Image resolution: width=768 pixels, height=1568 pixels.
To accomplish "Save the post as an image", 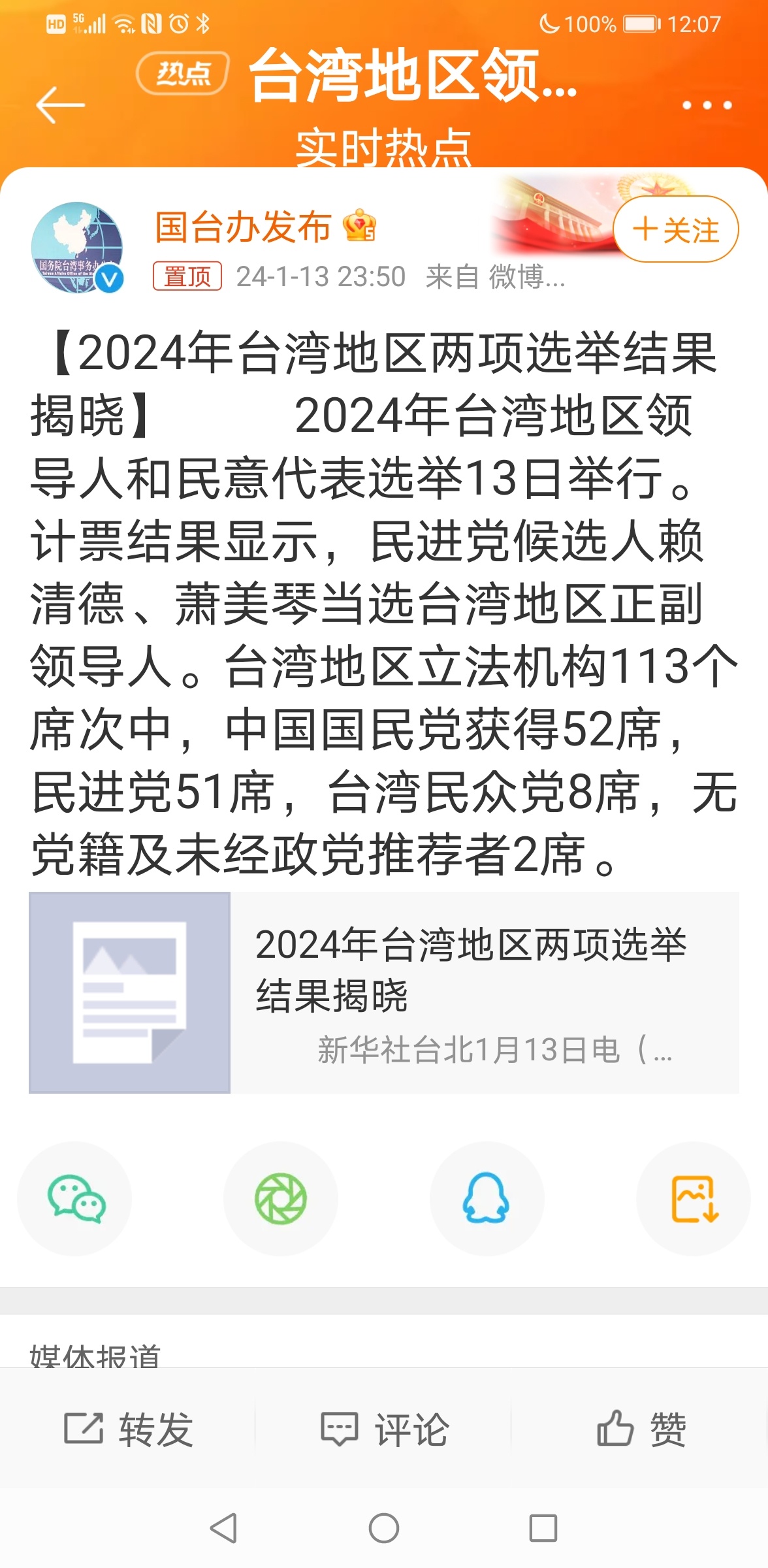I will click(694, 1198).
